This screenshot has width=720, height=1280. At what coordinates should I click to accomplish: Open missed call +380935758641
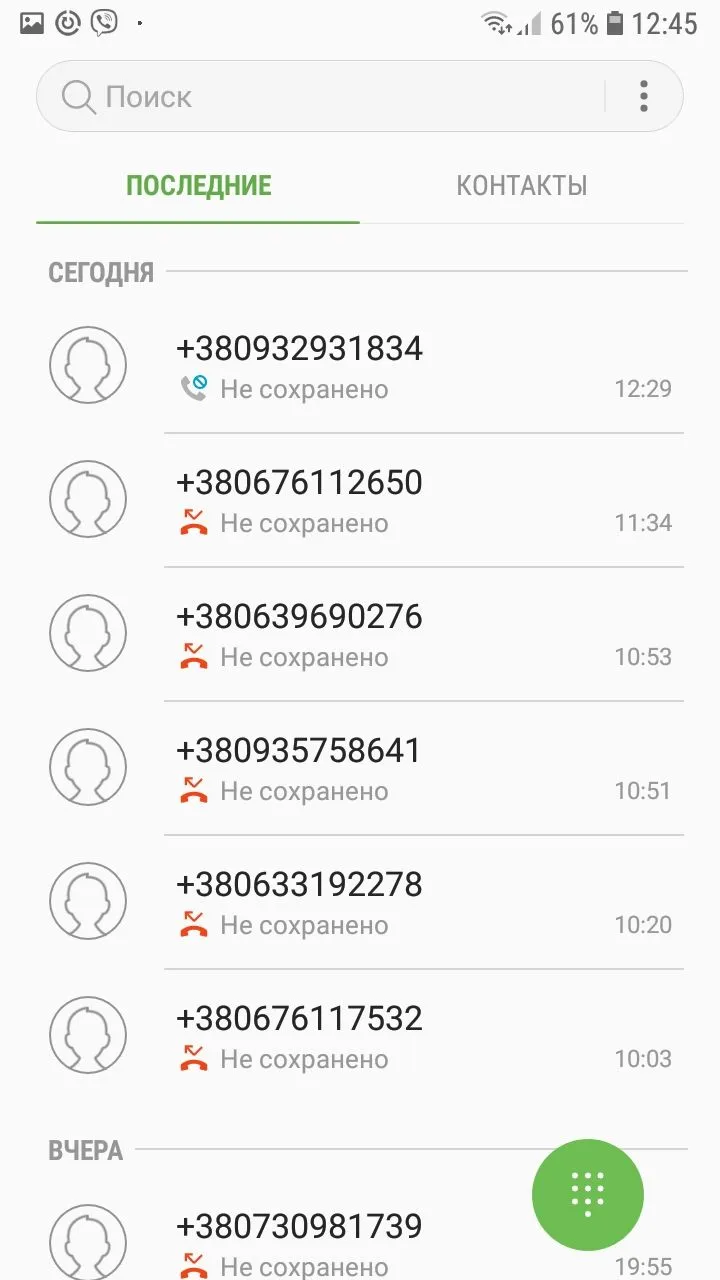(400, 768)
